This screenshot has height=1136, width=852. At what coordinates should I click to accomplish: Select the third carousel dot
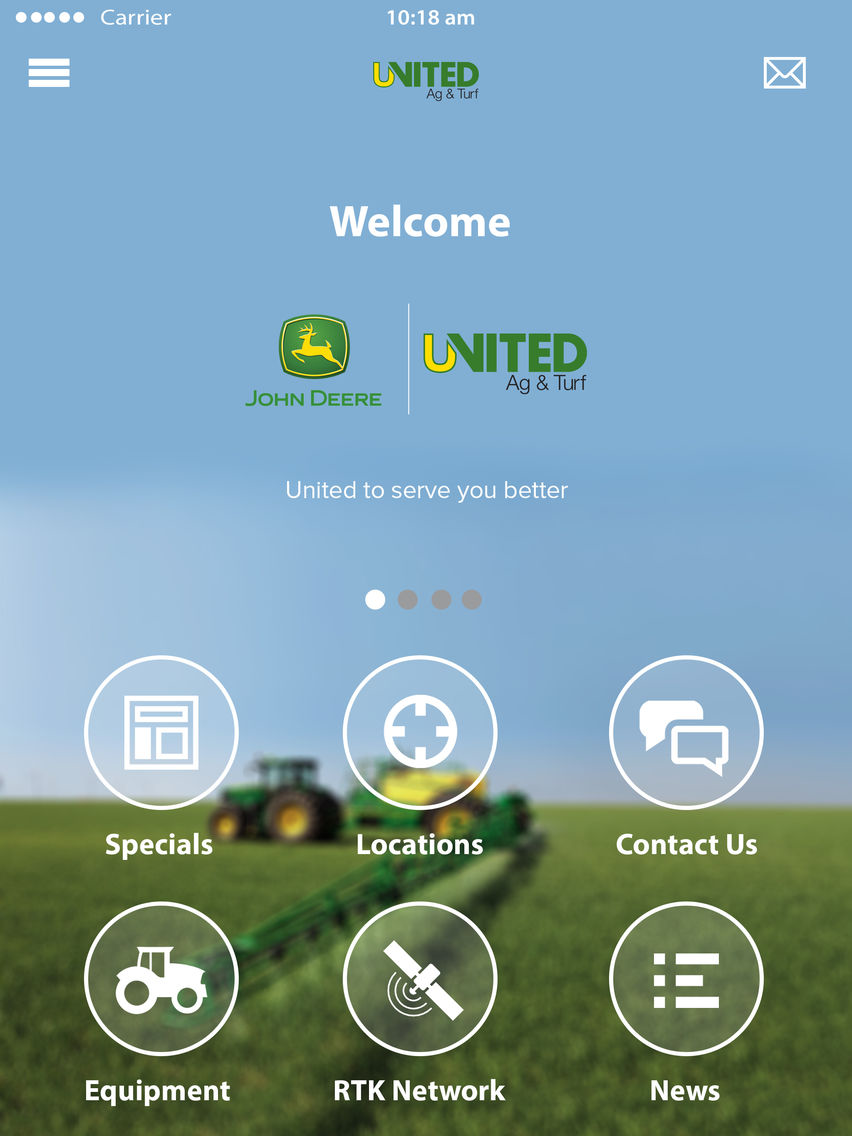pos(442,598)
